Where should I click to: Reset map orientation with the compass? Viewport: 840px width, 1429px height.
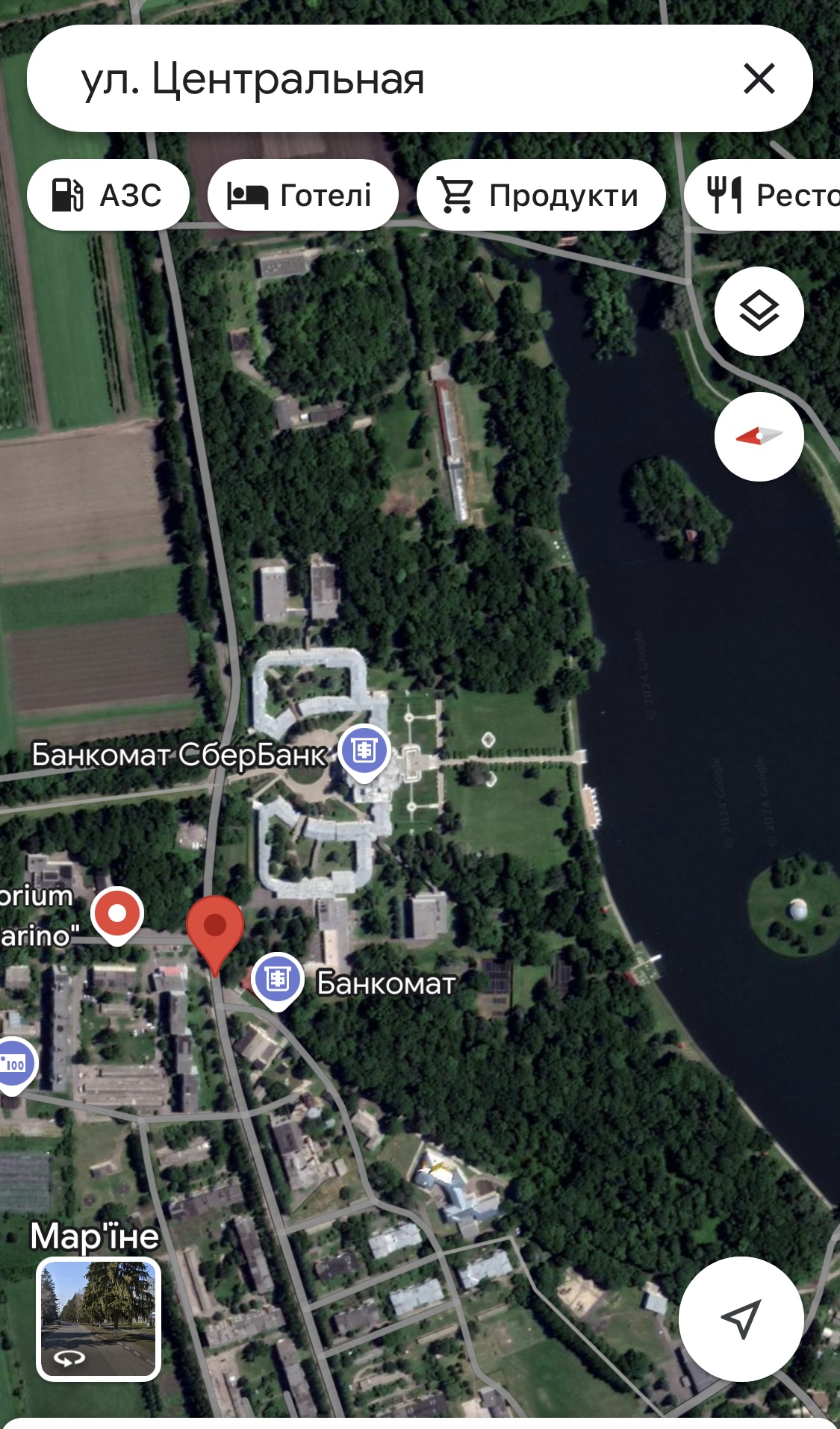click(x=759, y=437)
